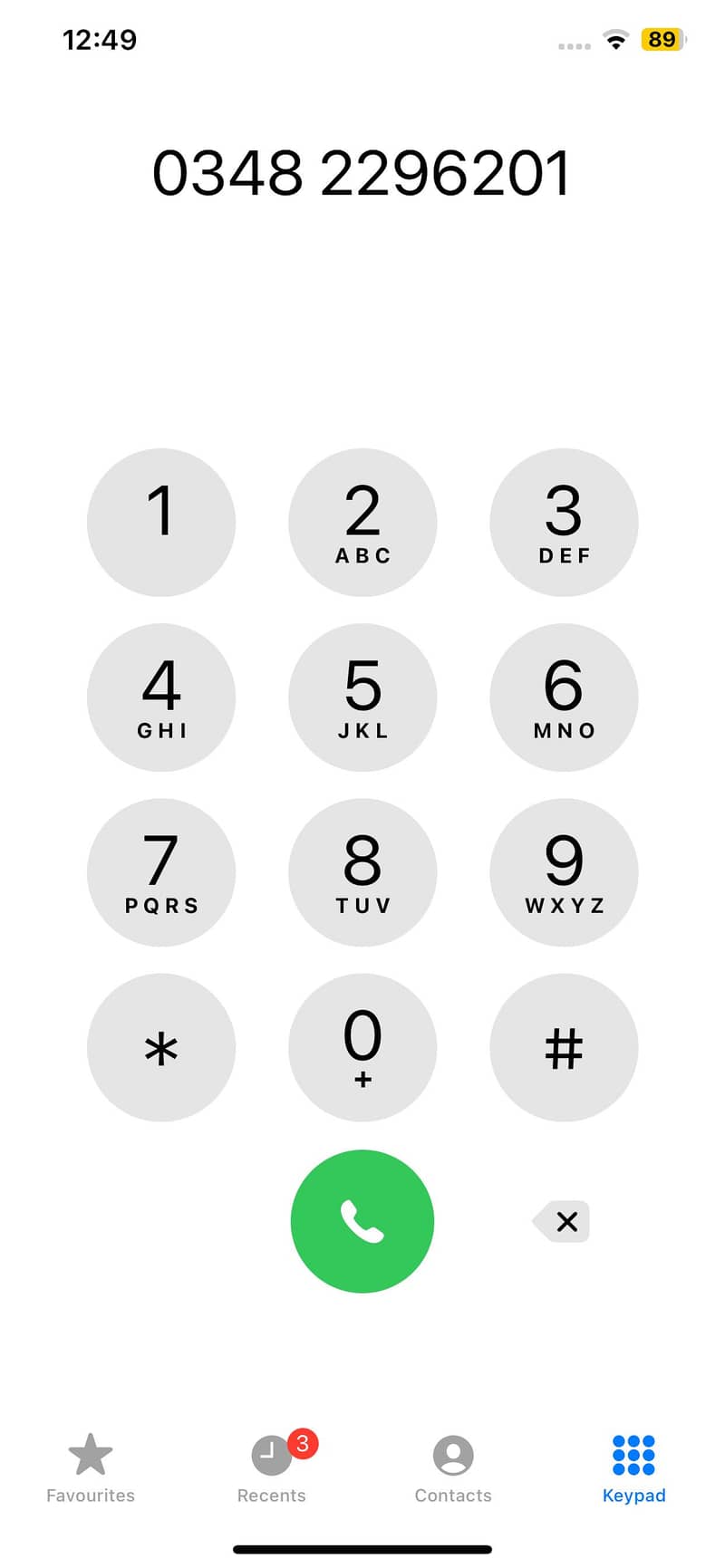Tap the 8 TUV key
The height and width of the screenshot is (1568, 725).
click(x=362, y=872)
